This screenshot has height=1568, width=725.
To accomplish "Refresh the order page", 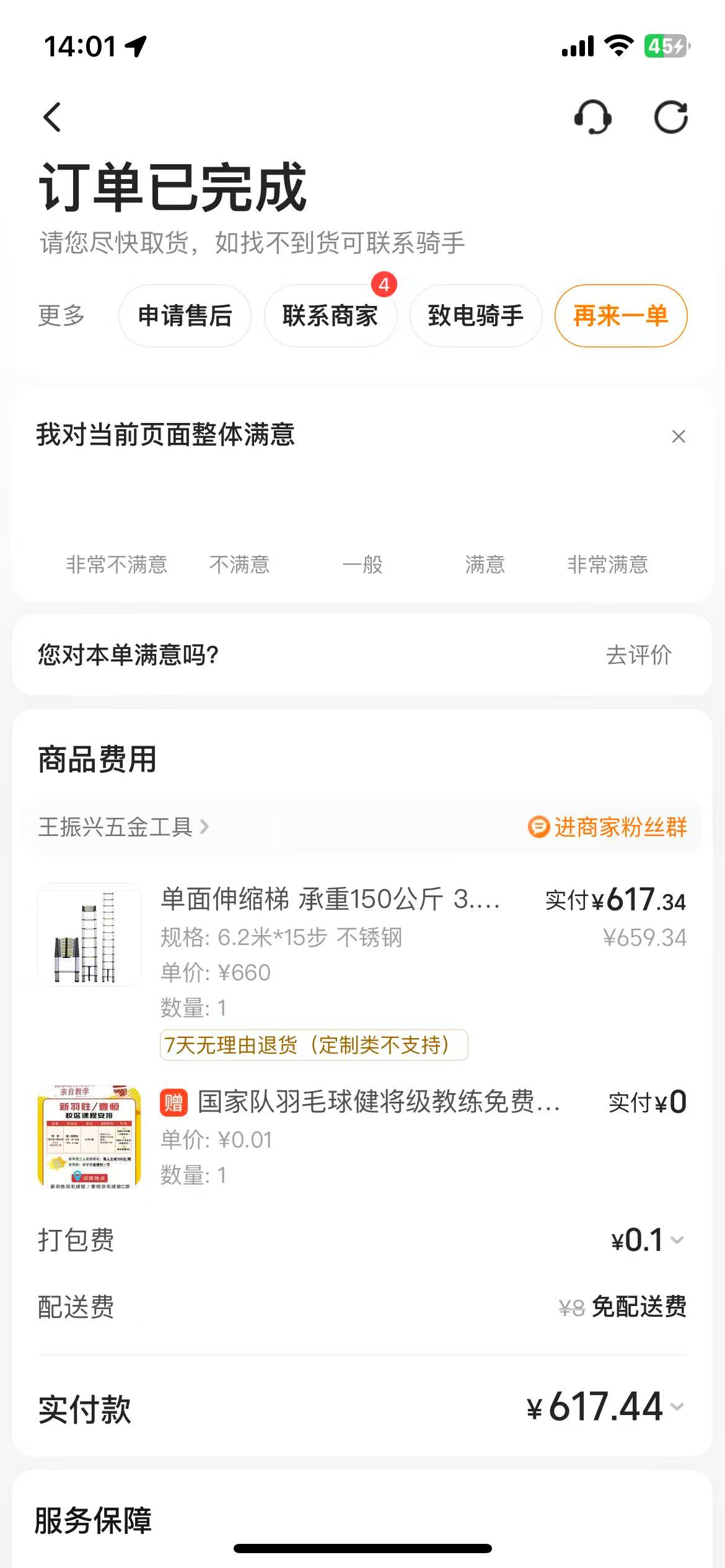I will coord(671,117).
